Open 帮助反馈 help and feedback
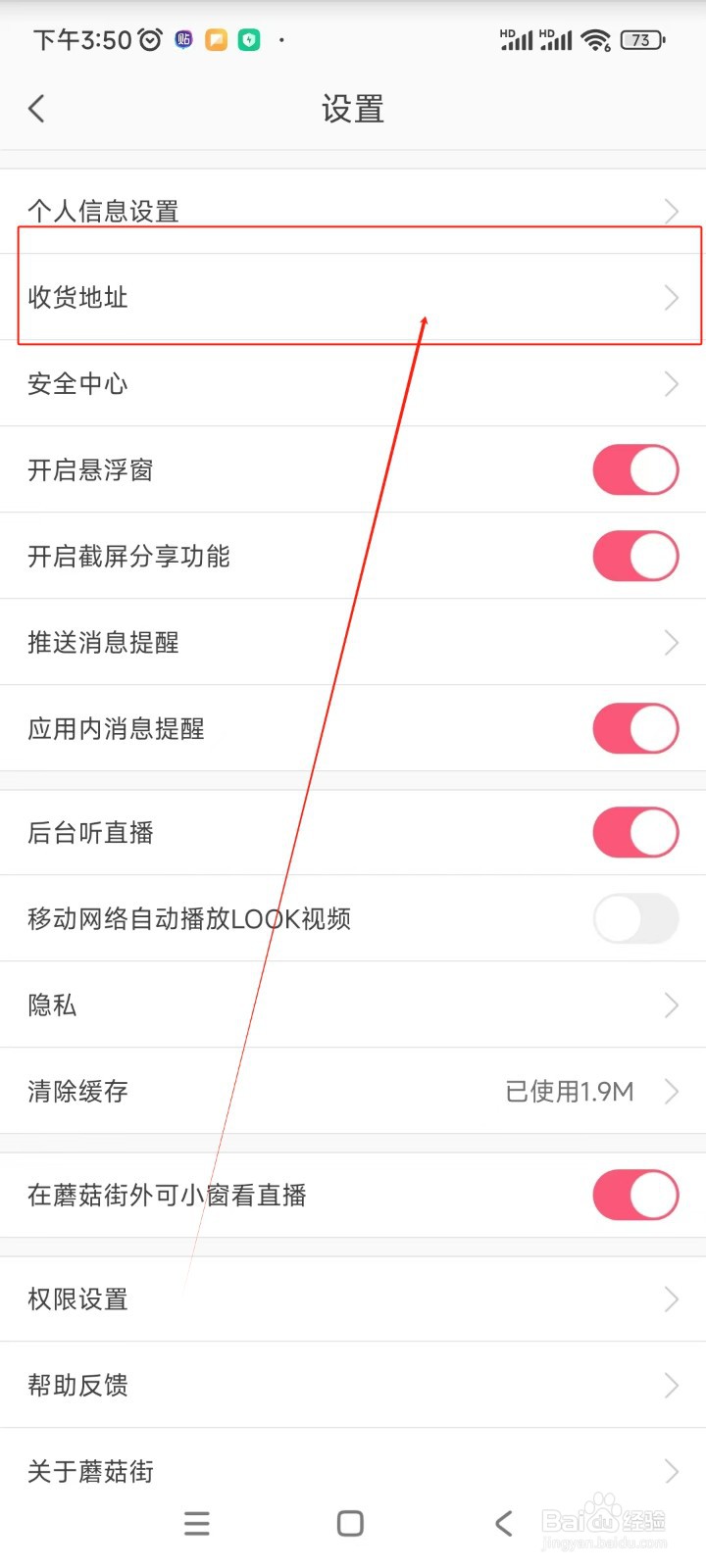Image resolution: width=706 pixels, height=1568 pixels. [x=353, y=1385]
